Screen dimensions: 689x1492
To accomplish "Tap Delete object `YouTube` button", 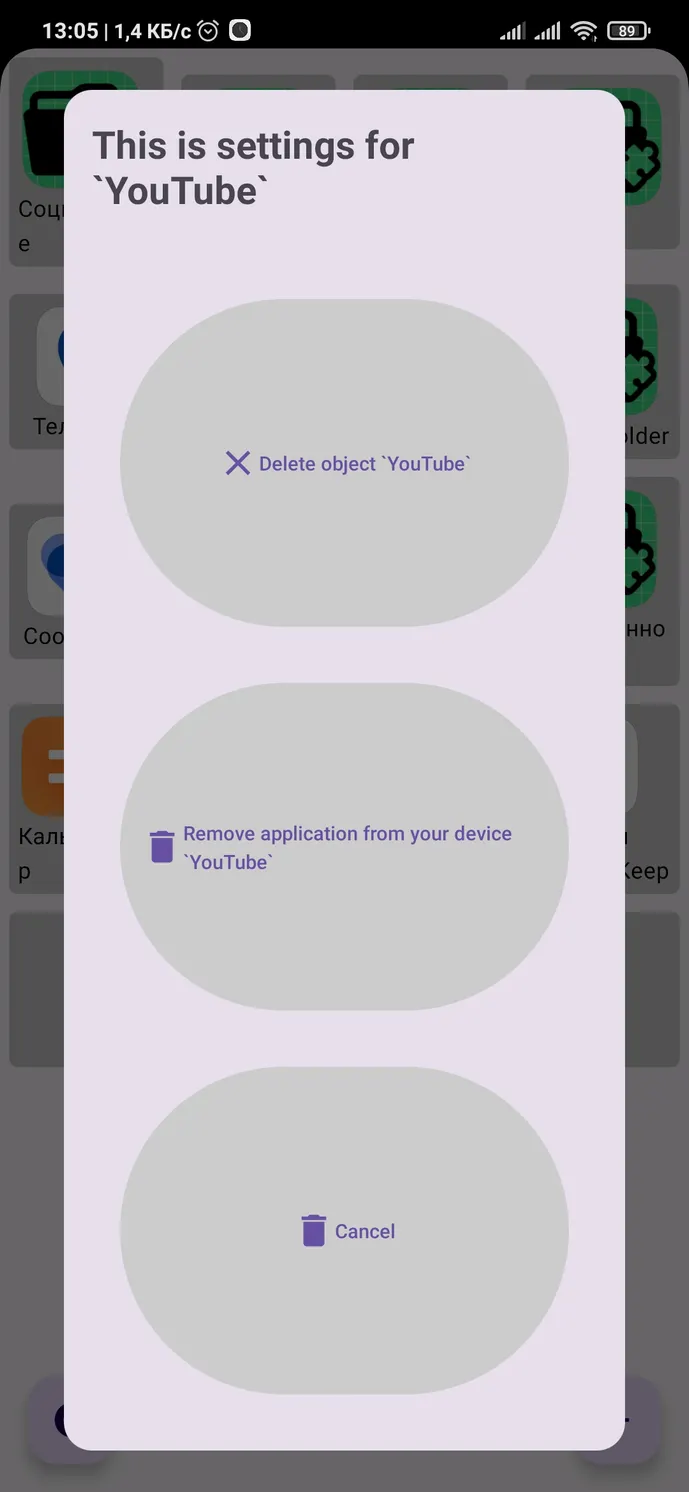I will tap(344, 463).
